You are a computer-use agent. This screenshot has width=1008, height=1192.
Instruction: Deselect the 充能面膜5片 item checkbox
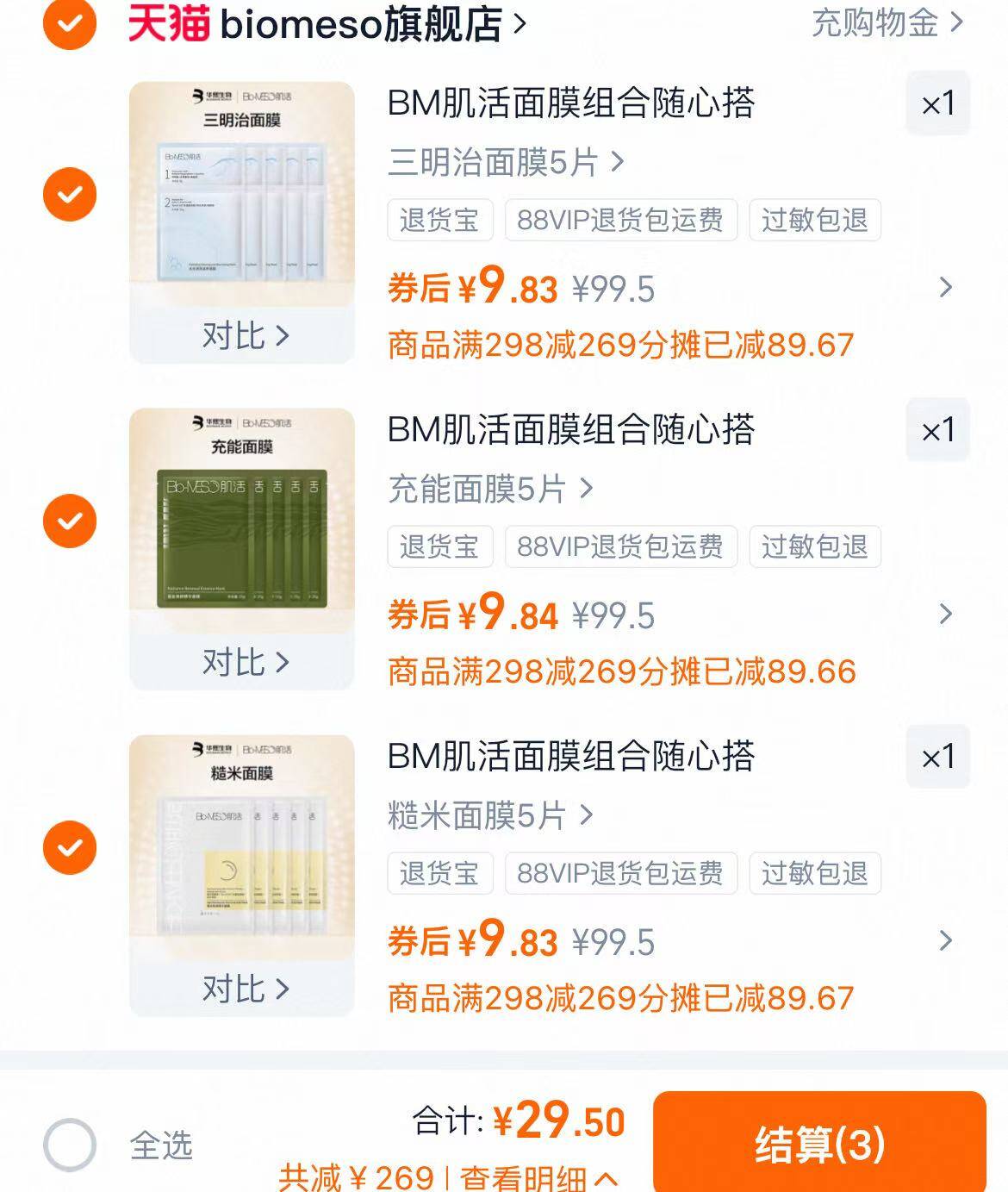[x=70, y=521]
